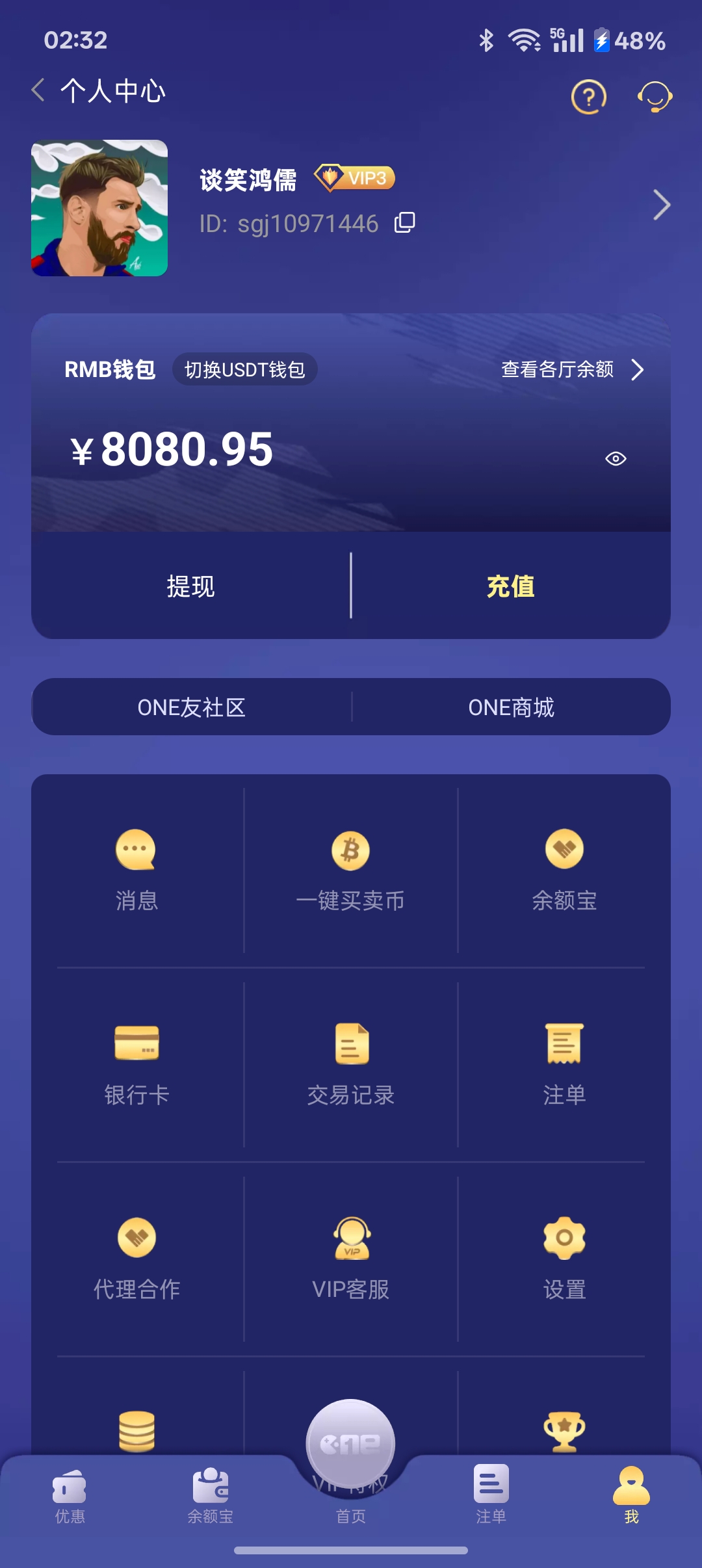Screen dimensions: 702x1568
Task: Open ONE商城
Action: (x=511, y=707)
